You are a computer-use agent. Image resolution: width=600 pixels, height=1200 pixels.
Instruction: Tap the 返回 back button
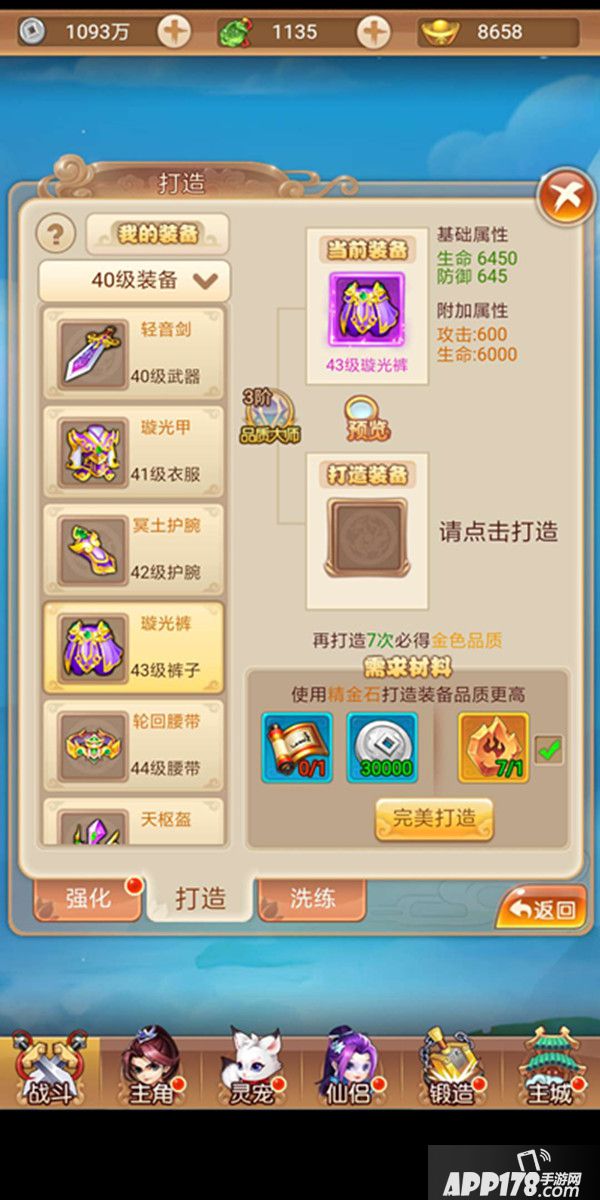click(x=541, y=908)
